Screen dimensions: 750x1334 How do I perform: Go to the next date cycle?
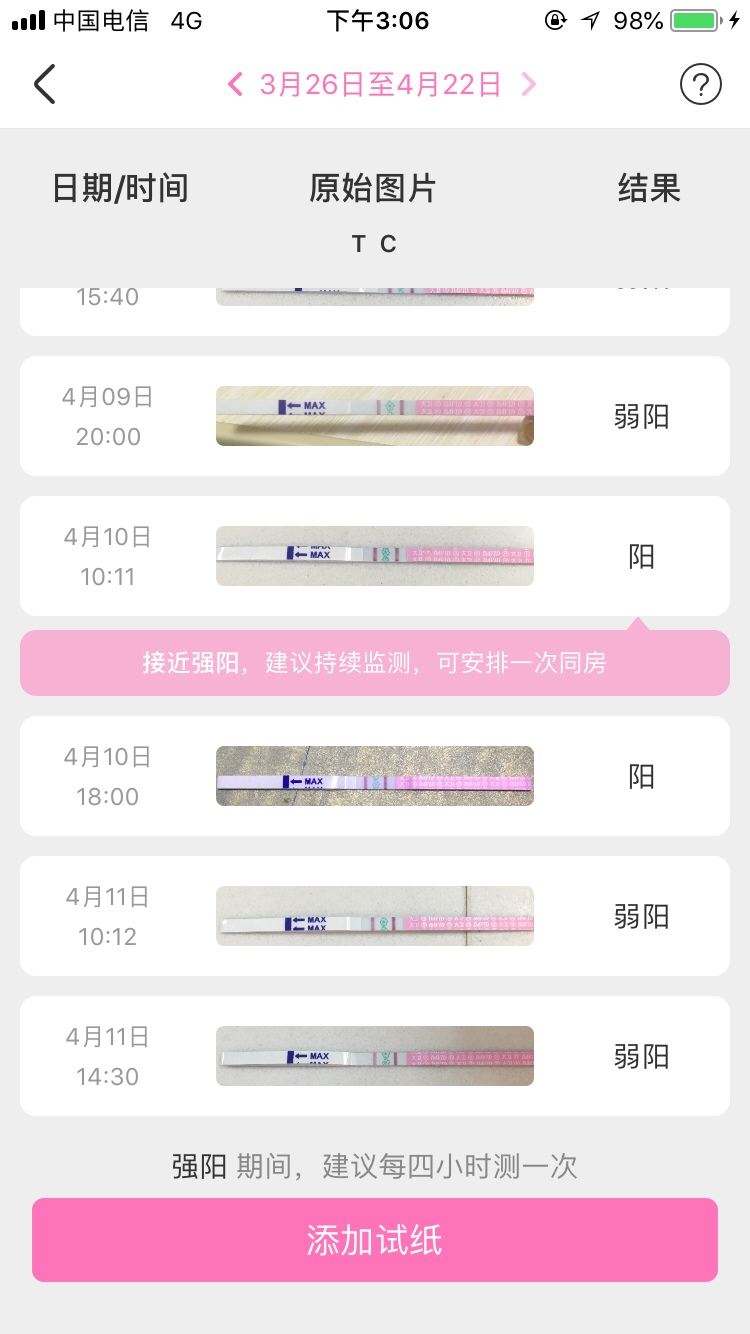tap(528, 85)
